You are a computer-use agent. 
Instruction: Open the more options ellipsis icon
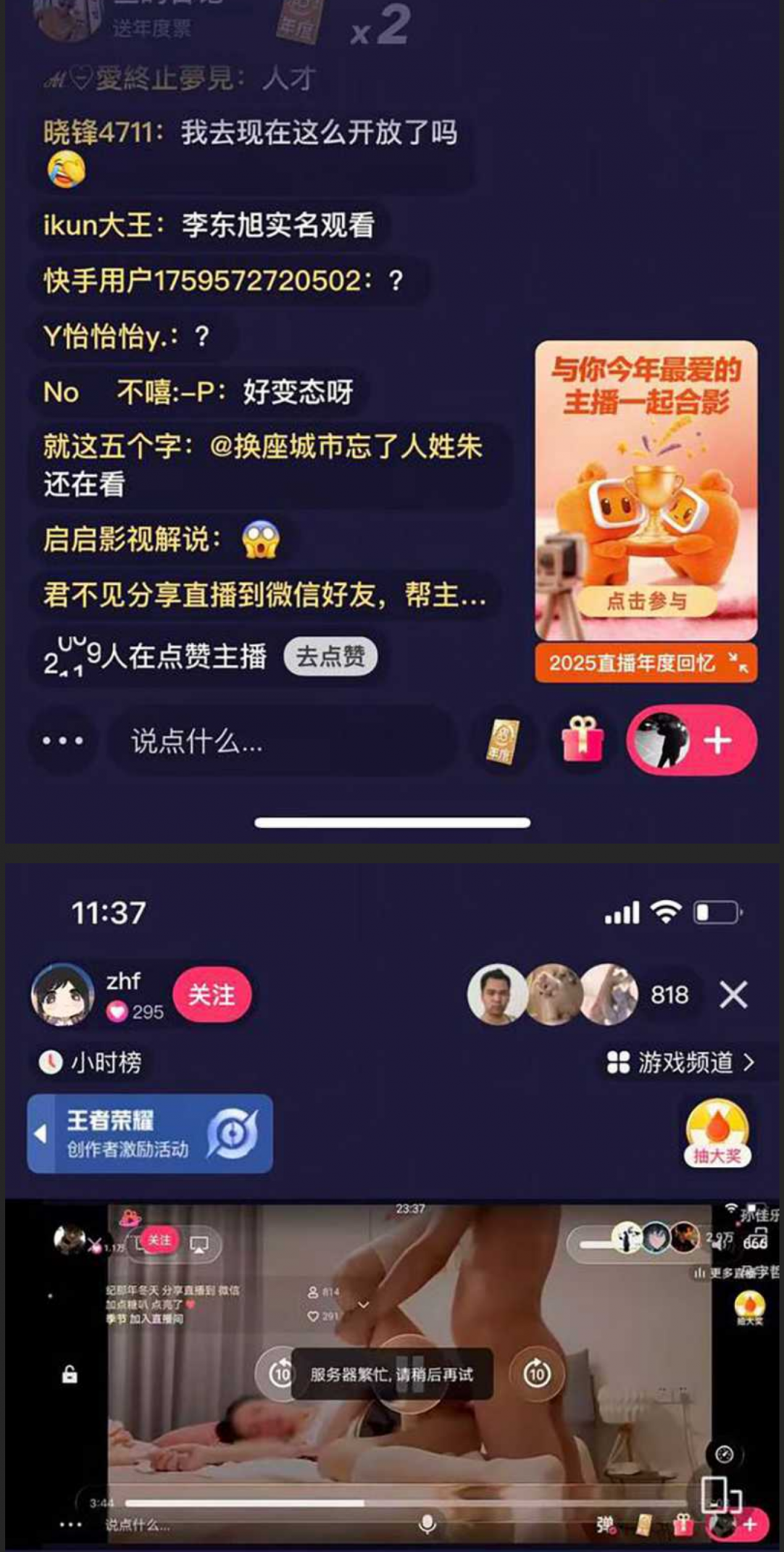[62, 740]
